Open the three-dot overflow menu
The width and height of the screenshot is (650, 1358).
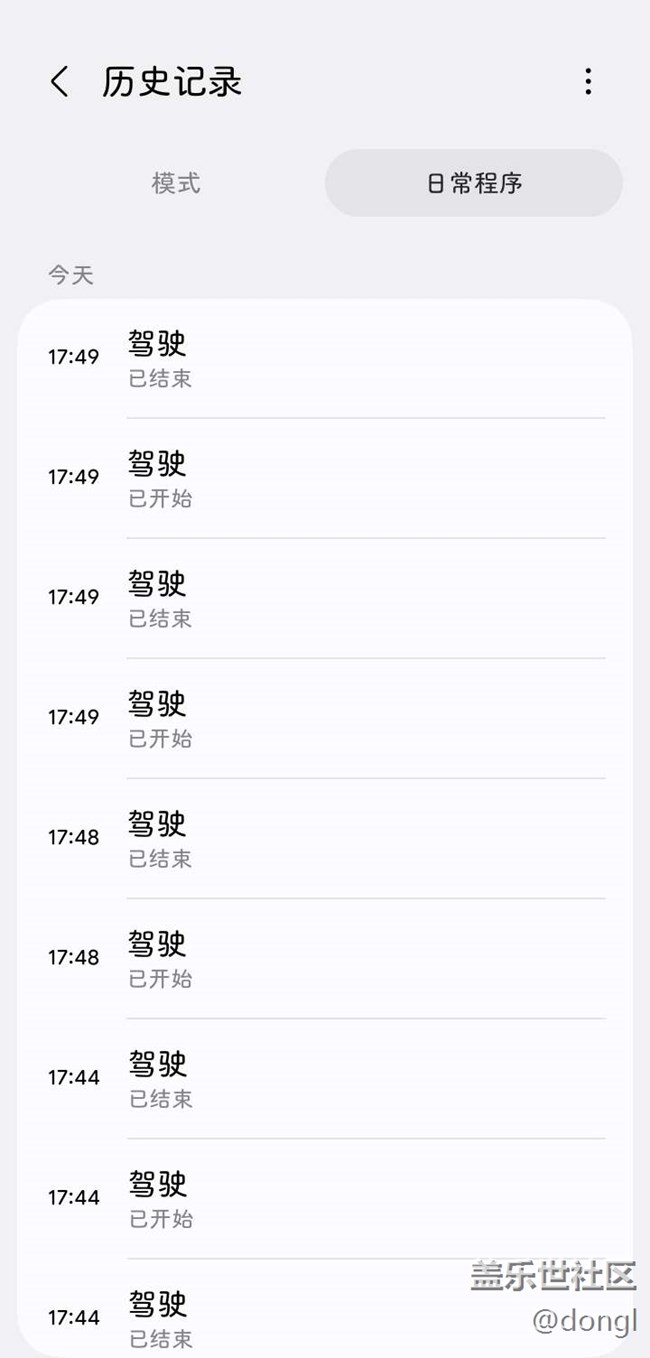pos(588,82)
